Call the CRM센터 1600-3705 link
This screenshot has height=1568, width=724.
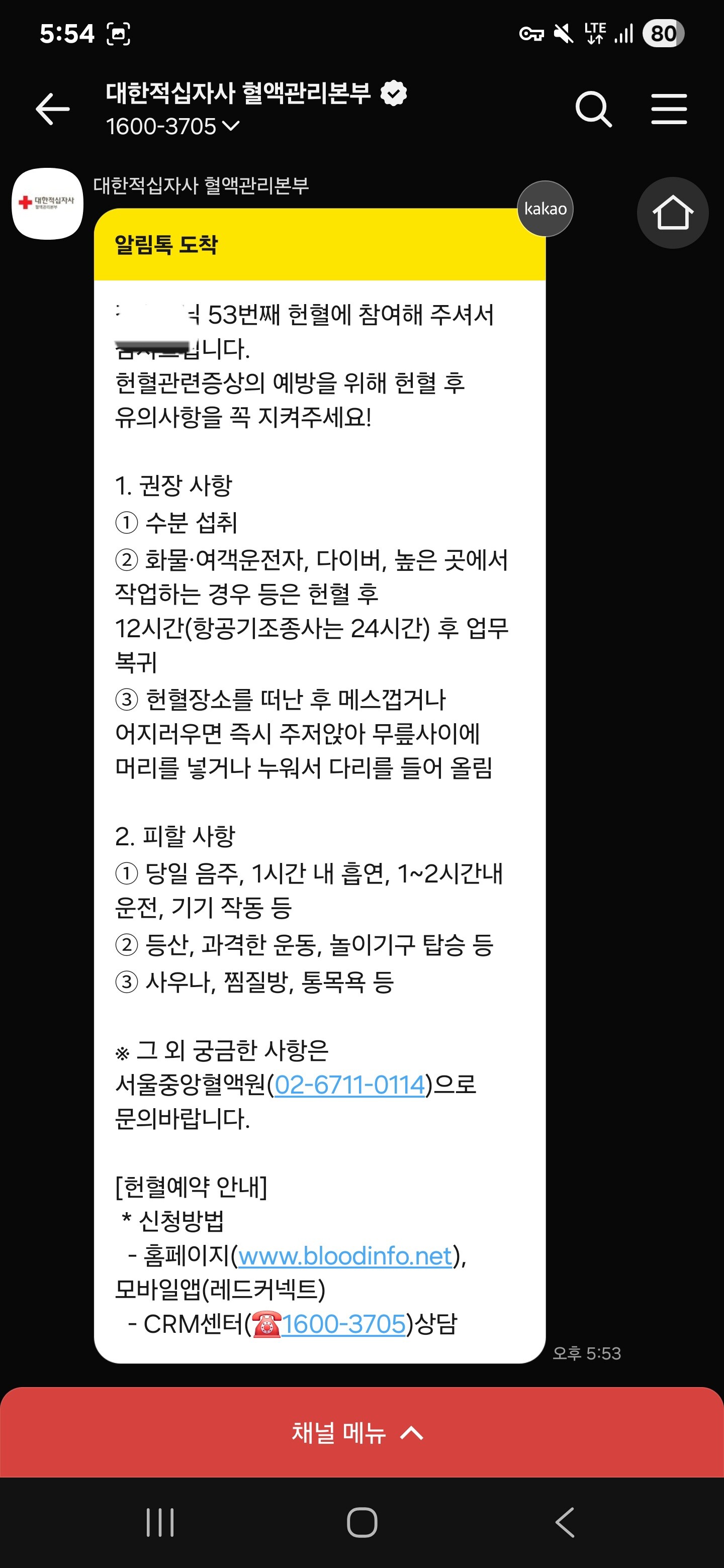point(343,1323)
